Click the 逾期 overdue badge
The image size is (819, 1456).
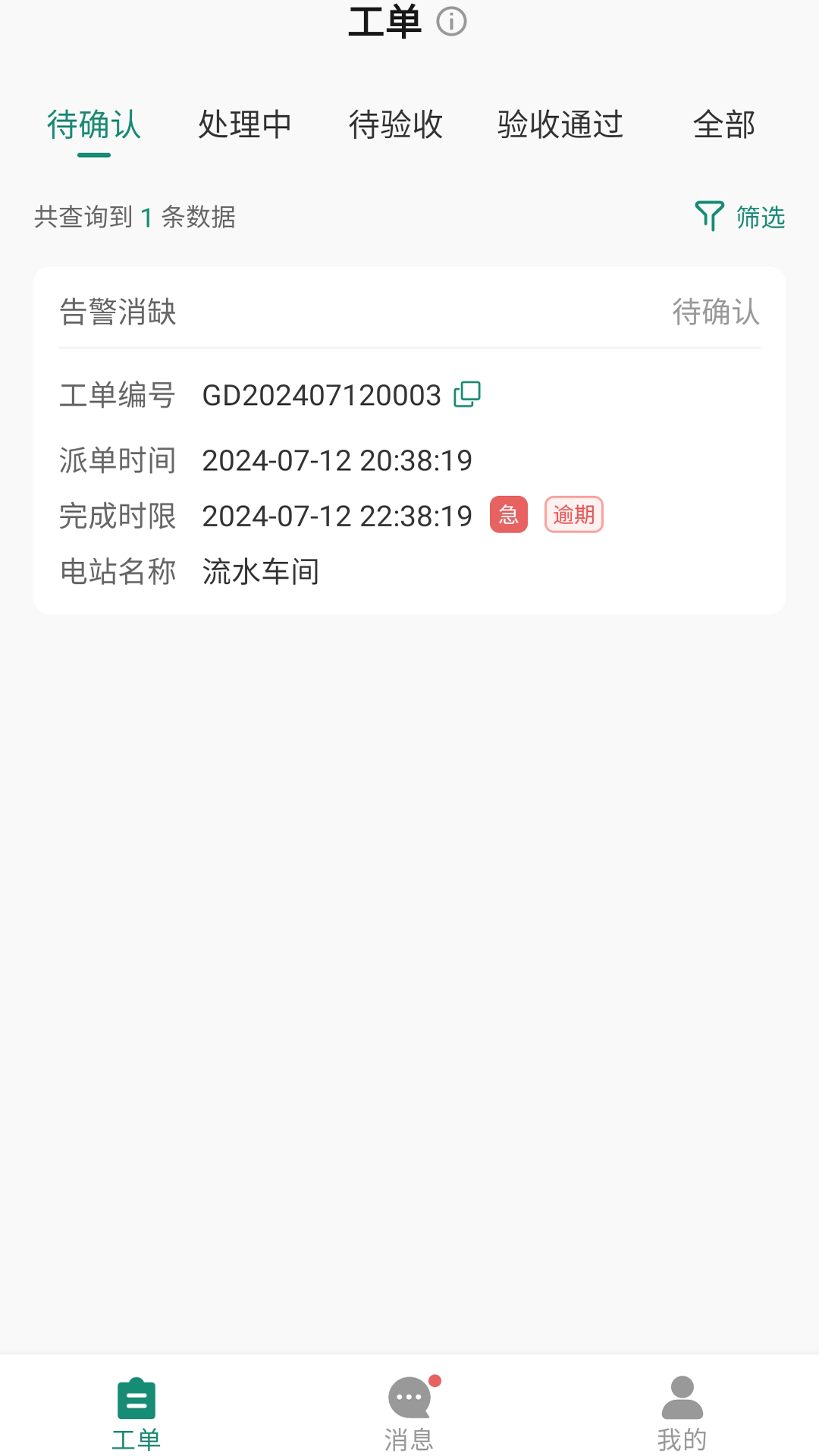(574, 515)
